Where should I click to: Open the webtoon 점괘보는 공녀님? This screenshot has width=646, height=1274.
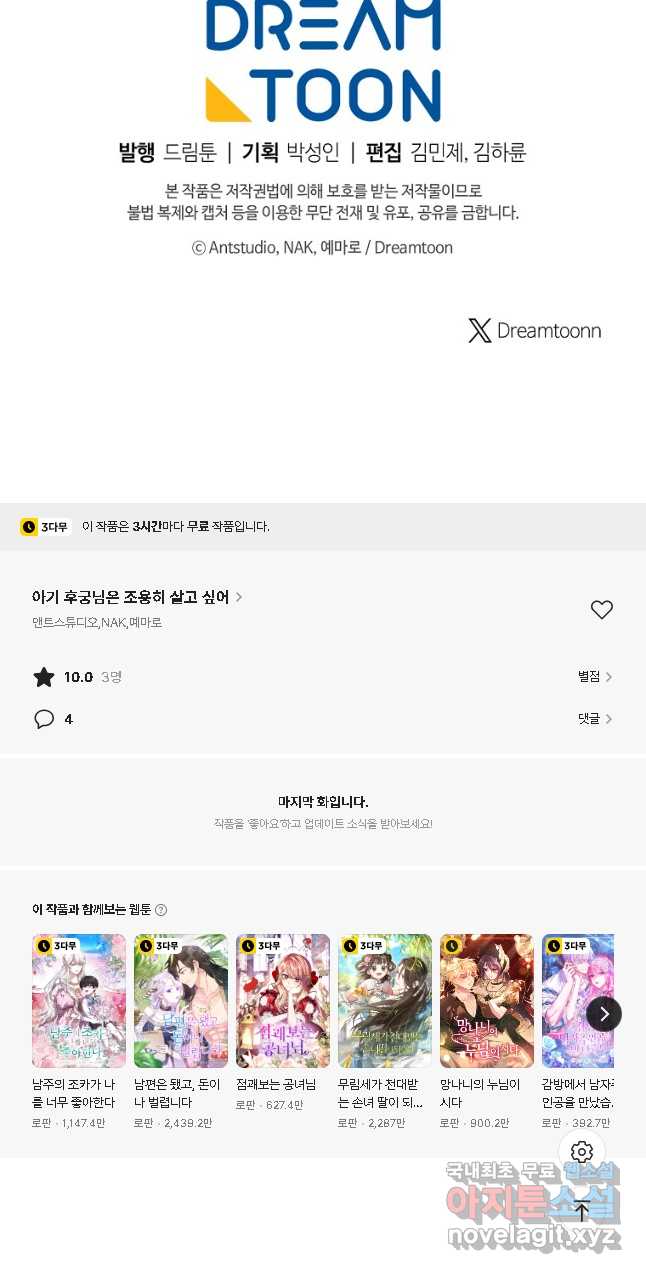[283, 1001]
